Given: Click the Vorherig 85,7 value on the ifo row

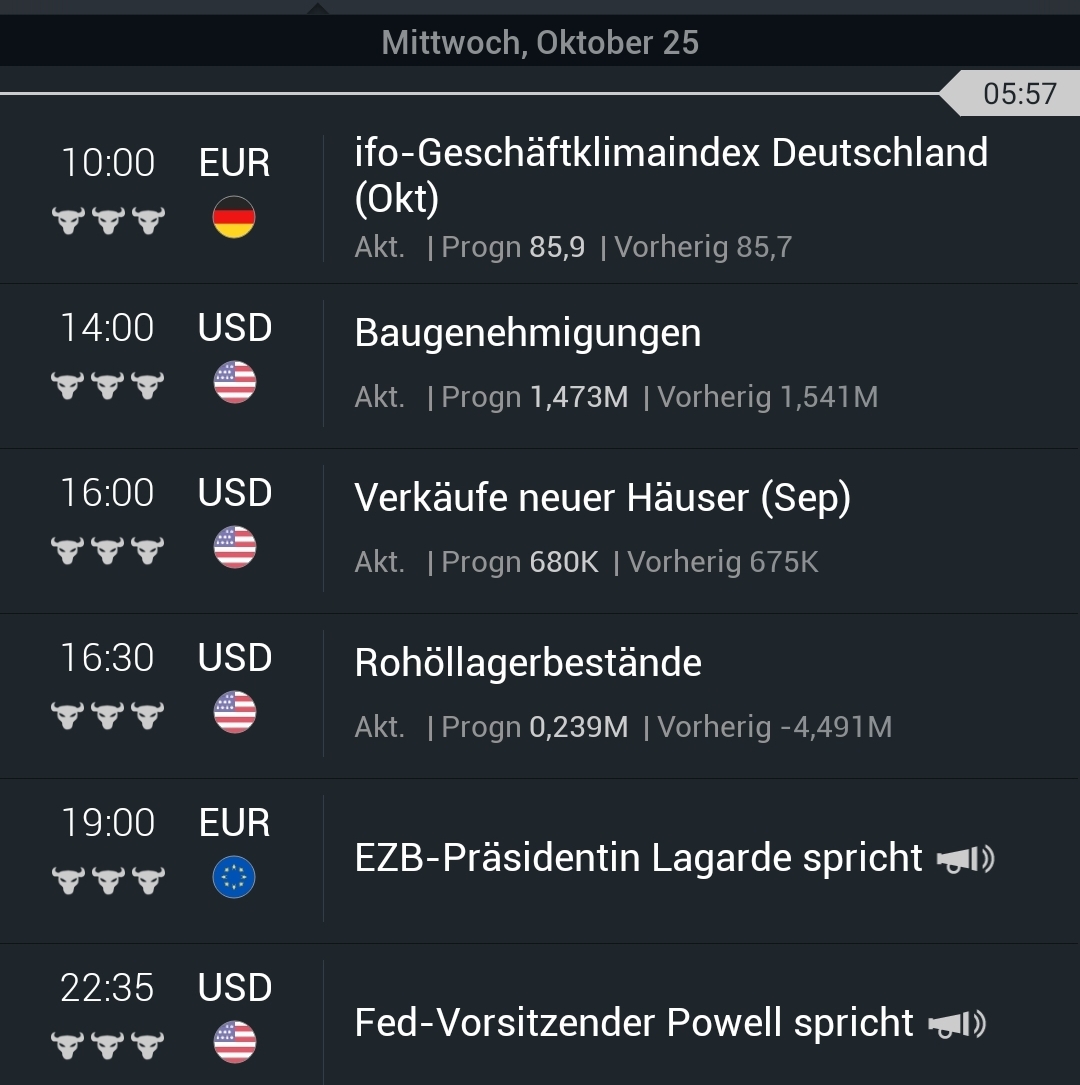Looking at the screenshot, I should [703, 246].
